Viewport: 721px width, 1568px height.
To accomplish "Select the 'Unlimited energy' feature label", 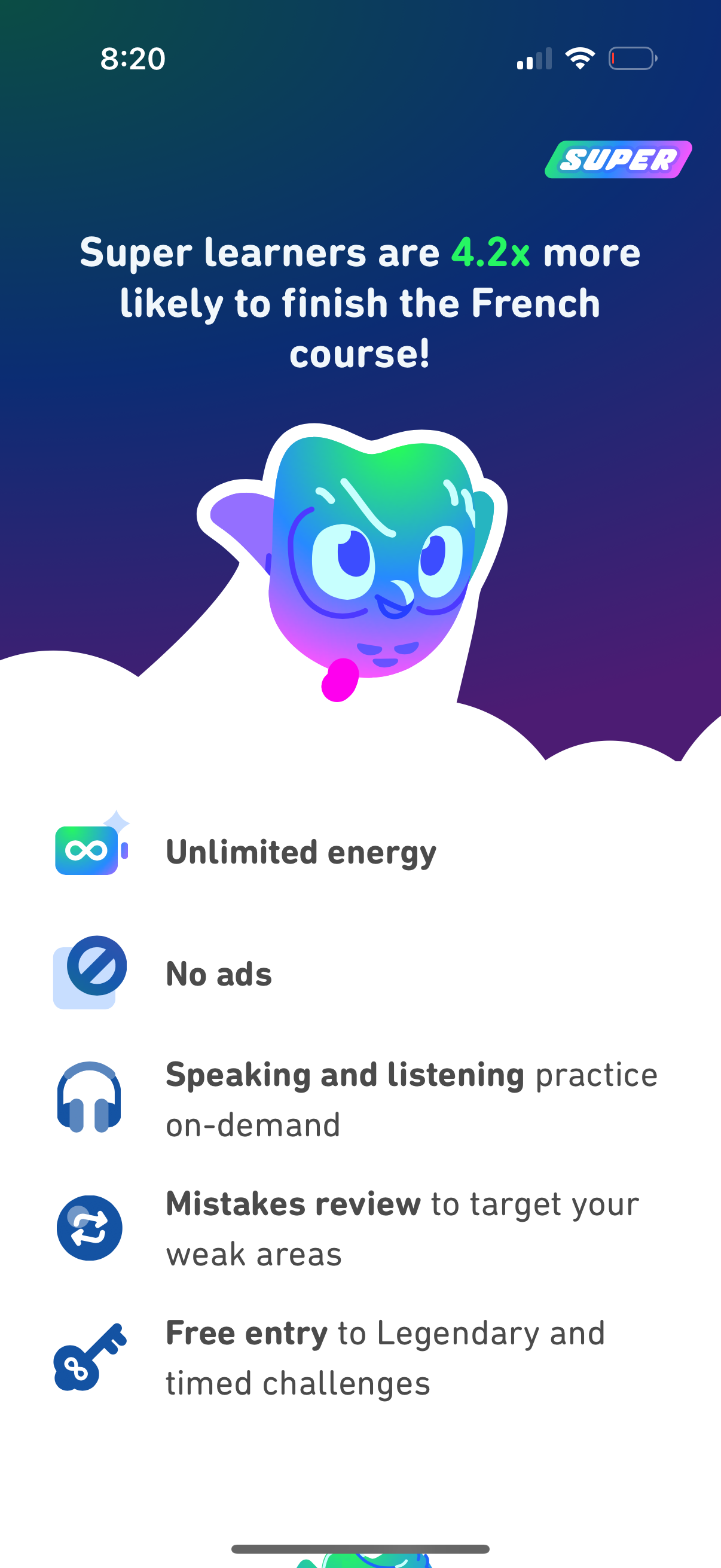I will [301, 852].
